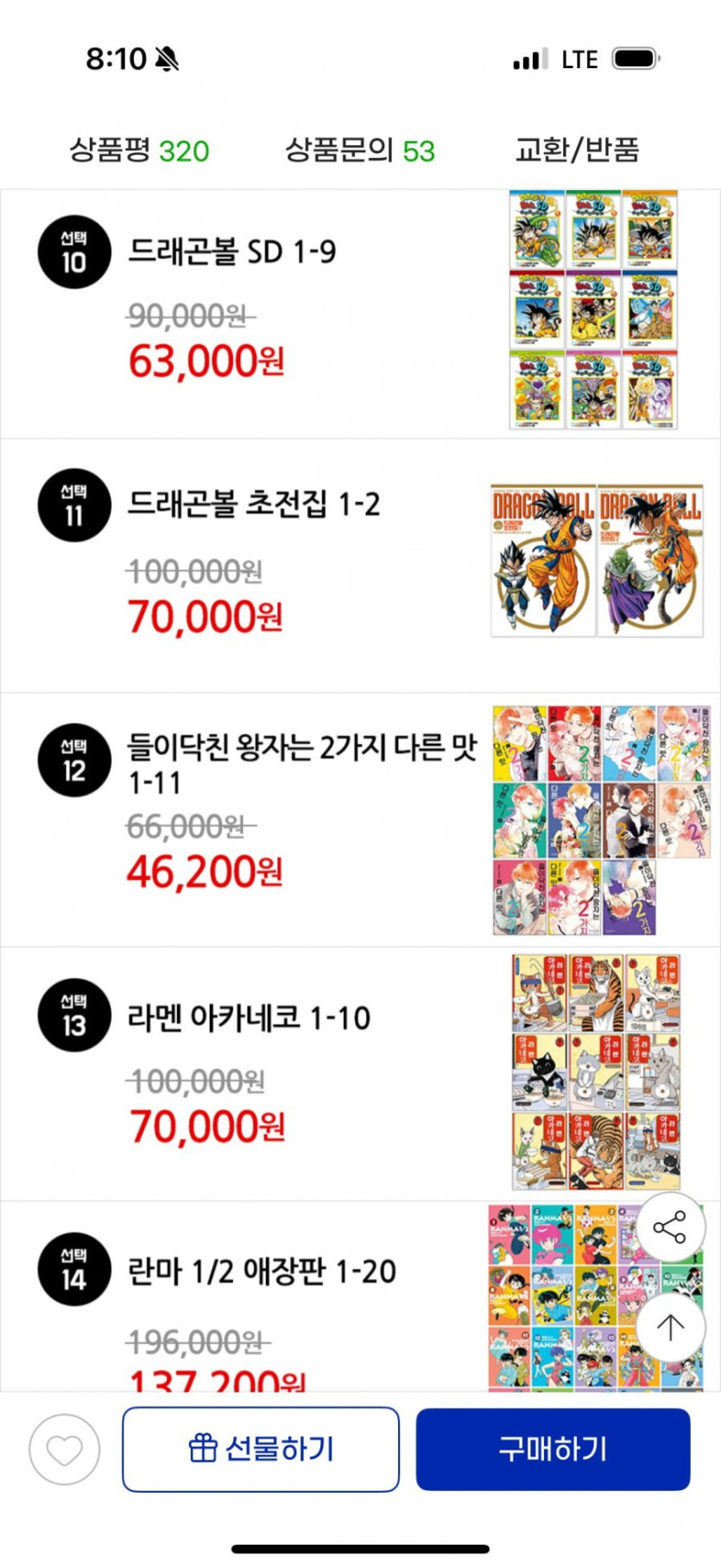Jump back to the top of the page
Image resolution: width=721 pixels, height=1568 pixels.
670,1327
